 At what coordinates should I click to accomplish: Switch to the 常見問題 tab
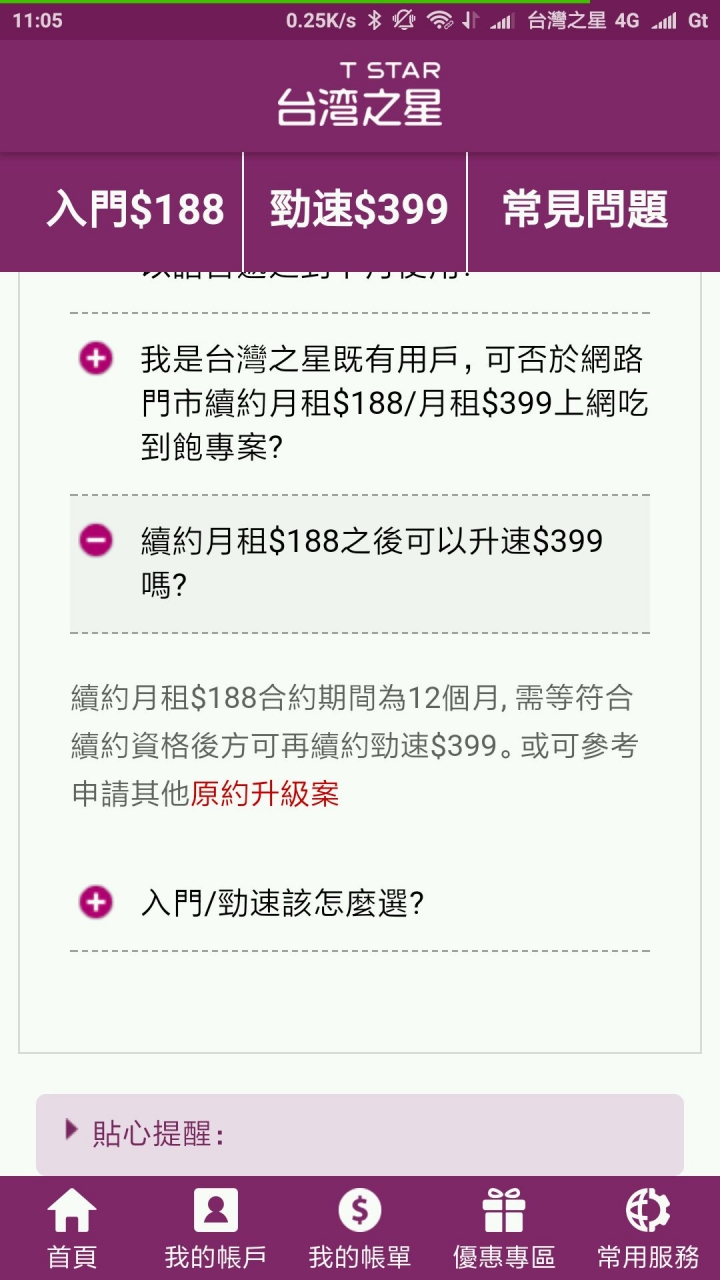click(585, 210)
